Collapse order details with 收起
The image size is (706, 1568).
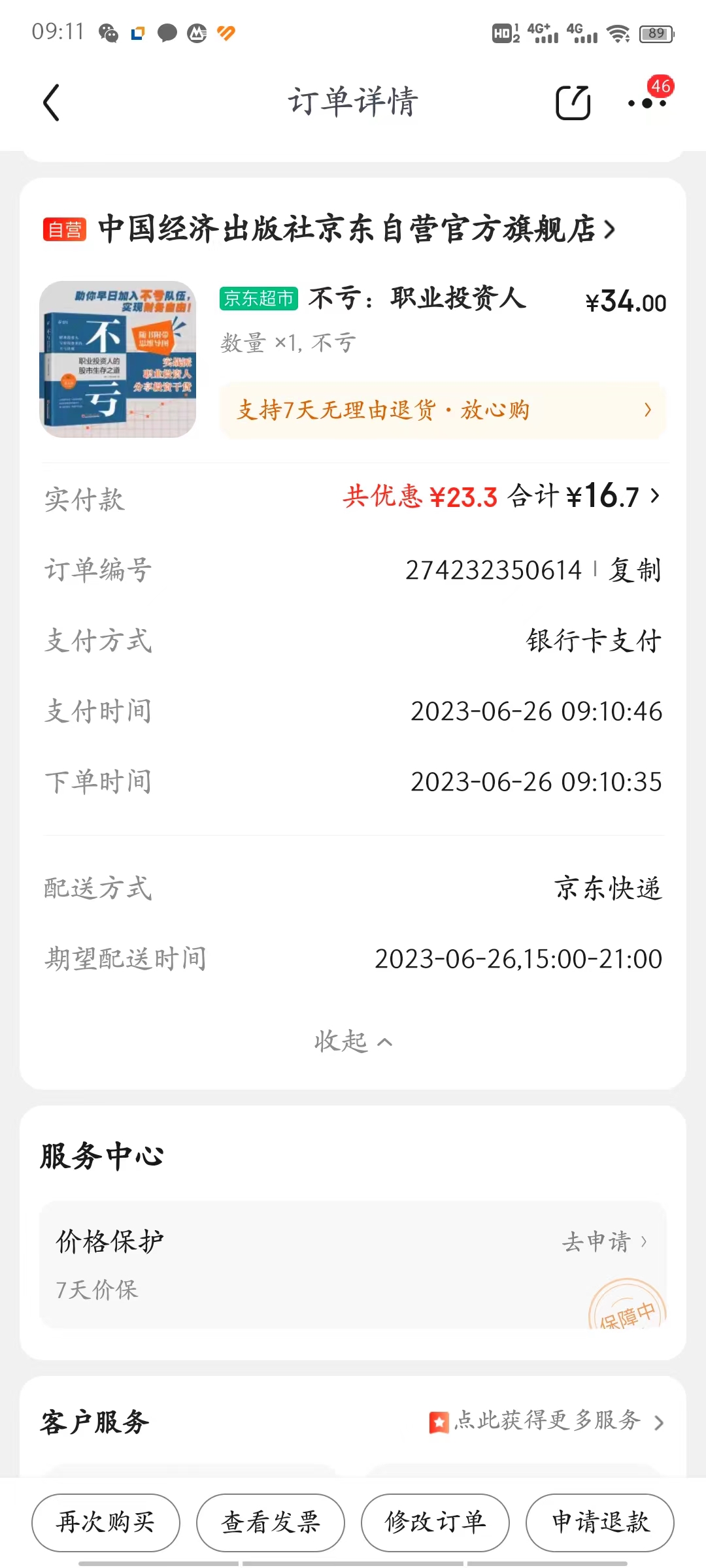click(x=353, y=1041)
